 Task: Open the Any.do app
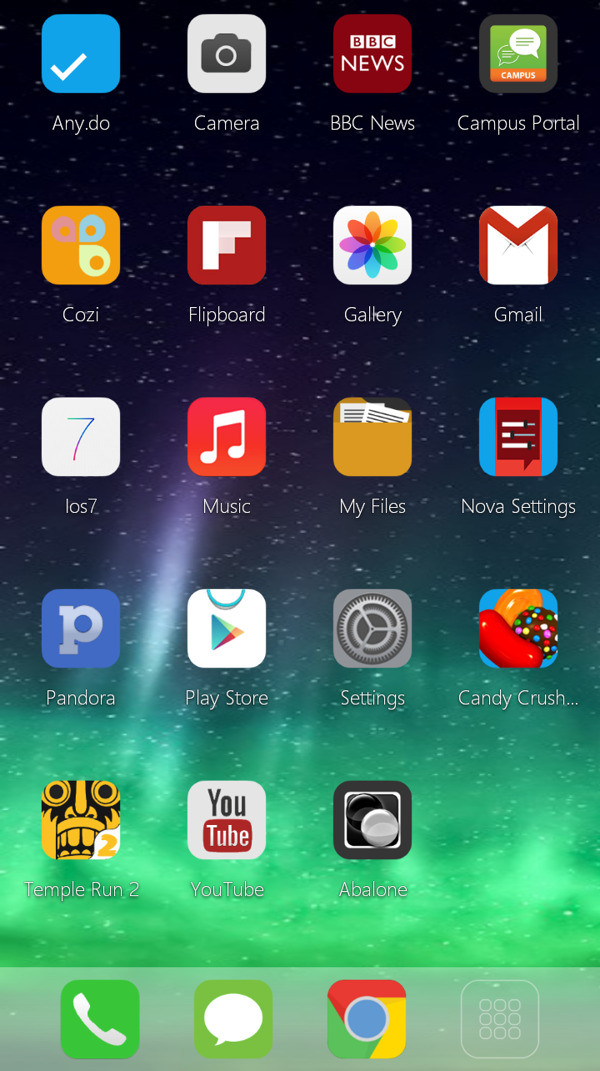click(x=81, y=54)
